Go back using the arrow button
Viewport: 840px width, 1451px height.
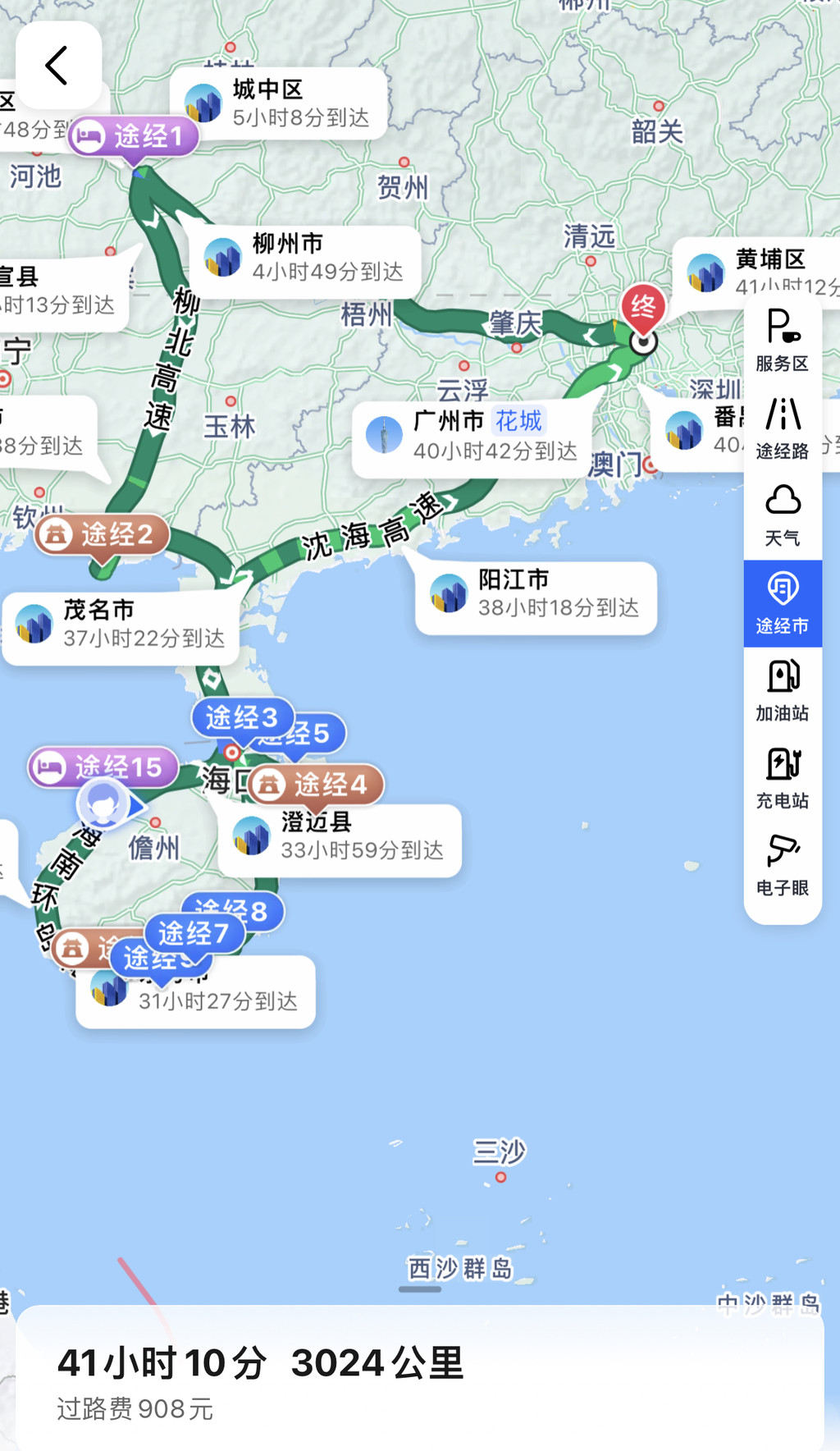point(57,66)
